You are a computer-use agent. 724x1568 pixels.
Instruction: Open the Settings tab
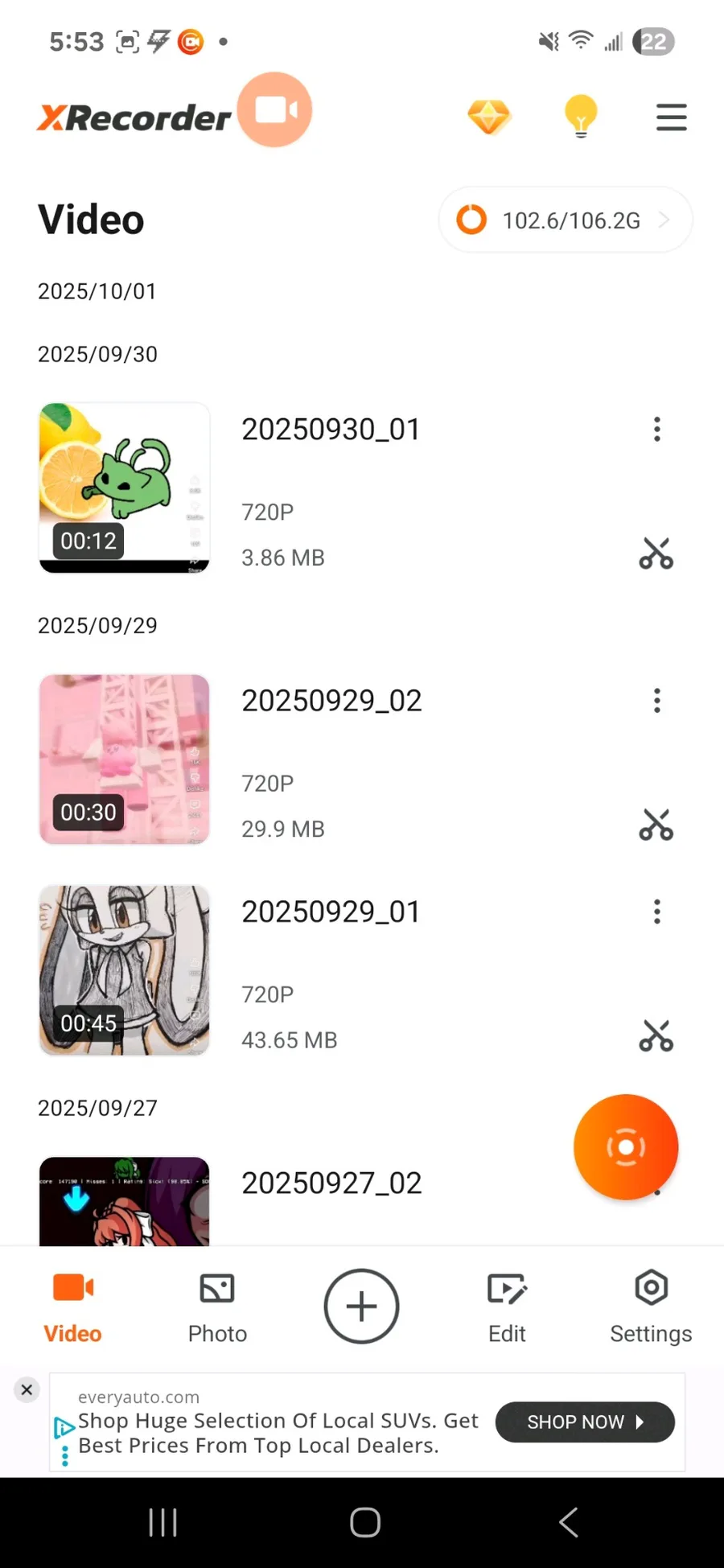[x=651, y=1307]
